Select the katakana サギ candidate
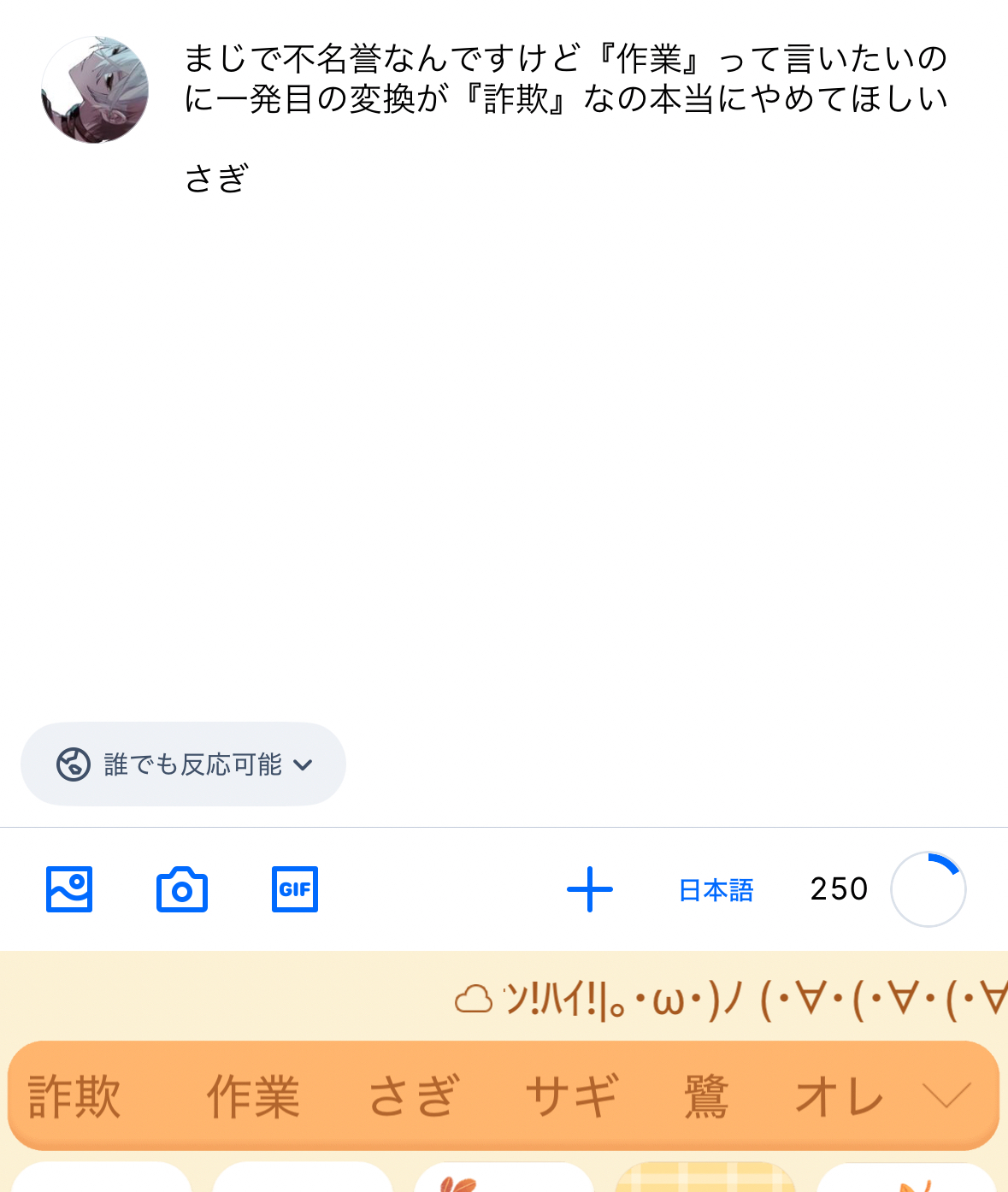Screen dimensions: 1008x1192 point(571,1096)
